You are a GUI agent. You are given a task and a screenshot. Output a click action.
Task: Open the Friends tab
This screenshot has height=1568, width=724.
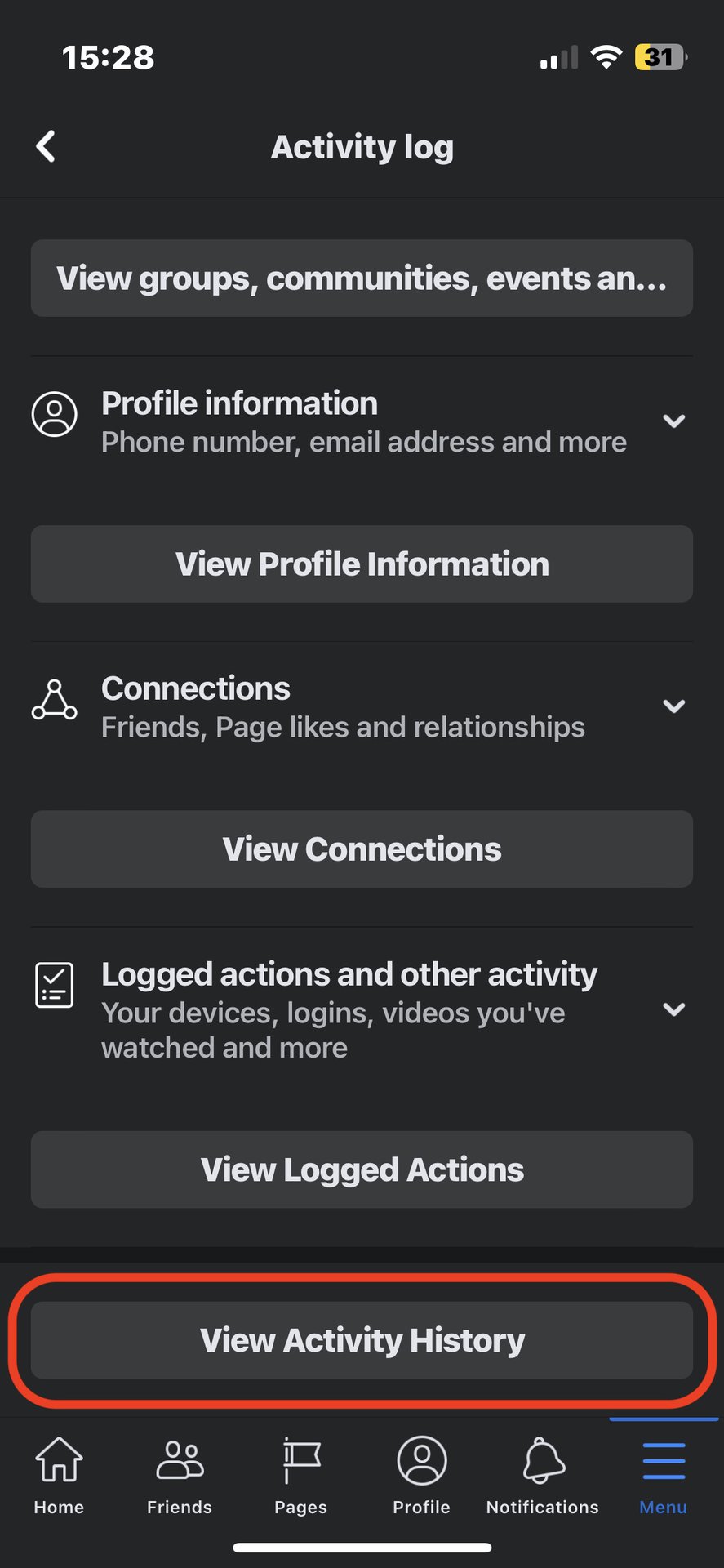(180, 1476)
